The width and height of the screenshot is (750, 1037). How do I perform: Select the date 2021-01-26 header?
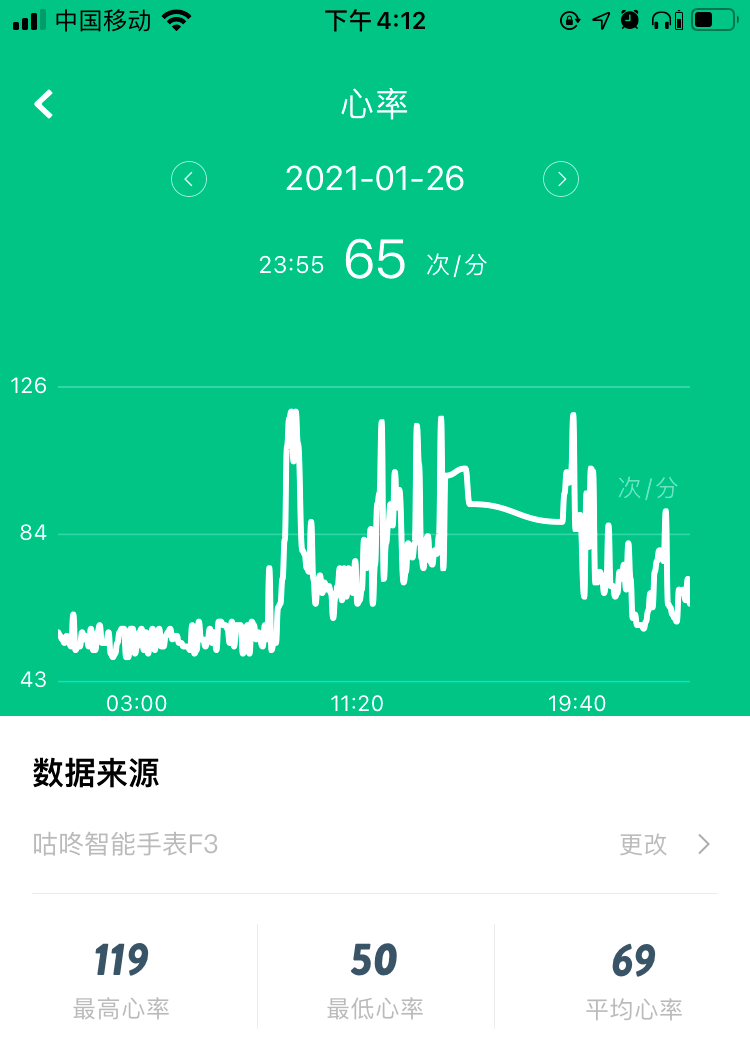coord(375,179)
